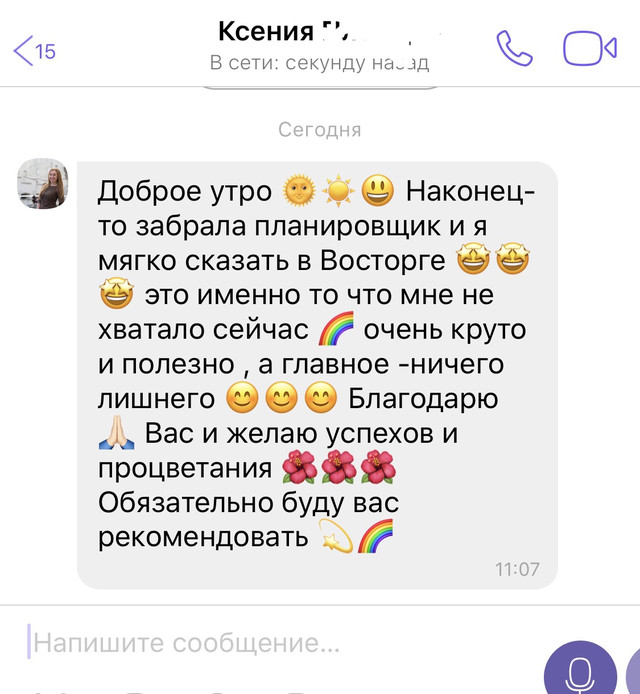Screen dimensions: 640x694
Task: Start a video call with Ксения
Action: 589,48
